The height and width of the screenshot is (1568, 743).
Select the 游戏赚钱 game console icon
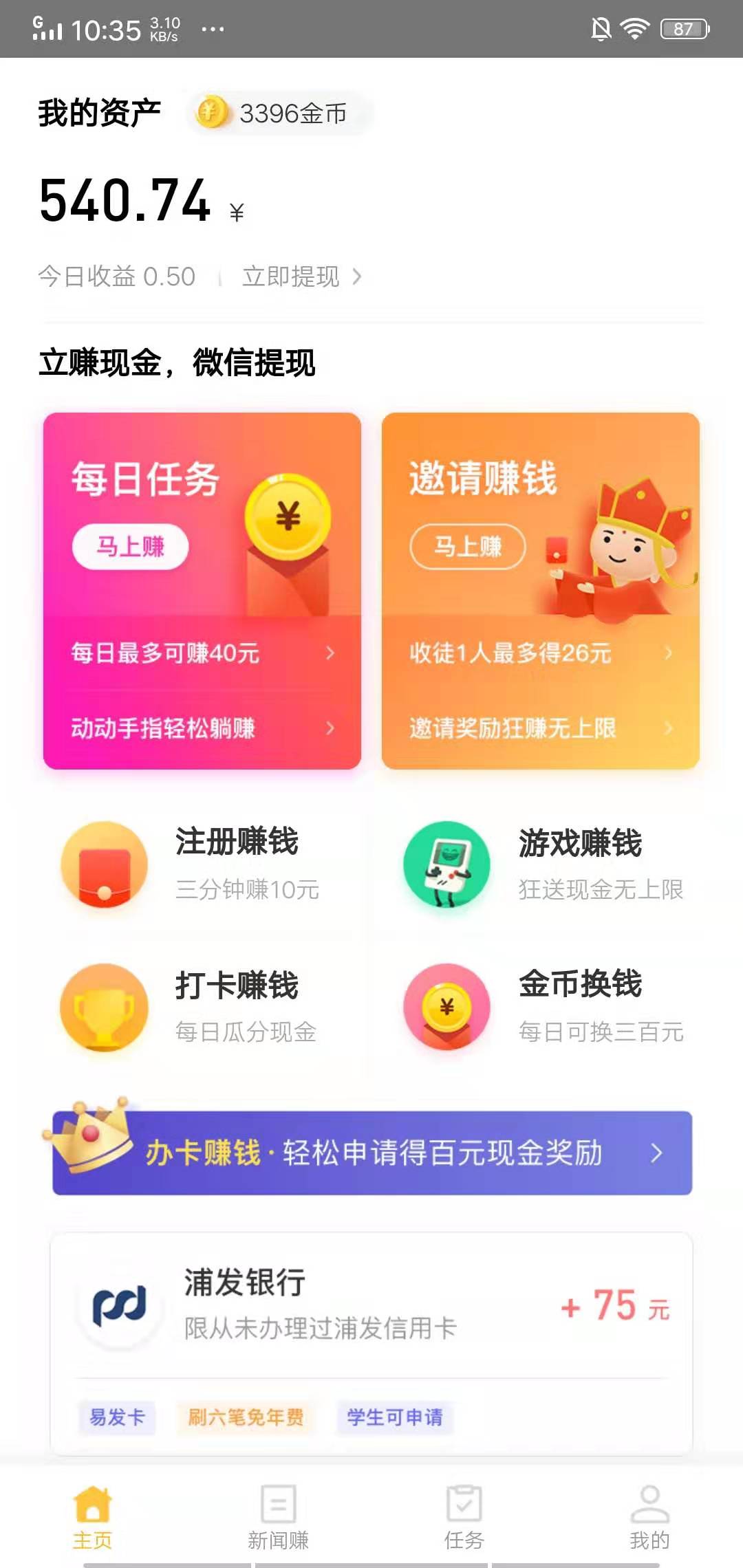tap(446, 867)
